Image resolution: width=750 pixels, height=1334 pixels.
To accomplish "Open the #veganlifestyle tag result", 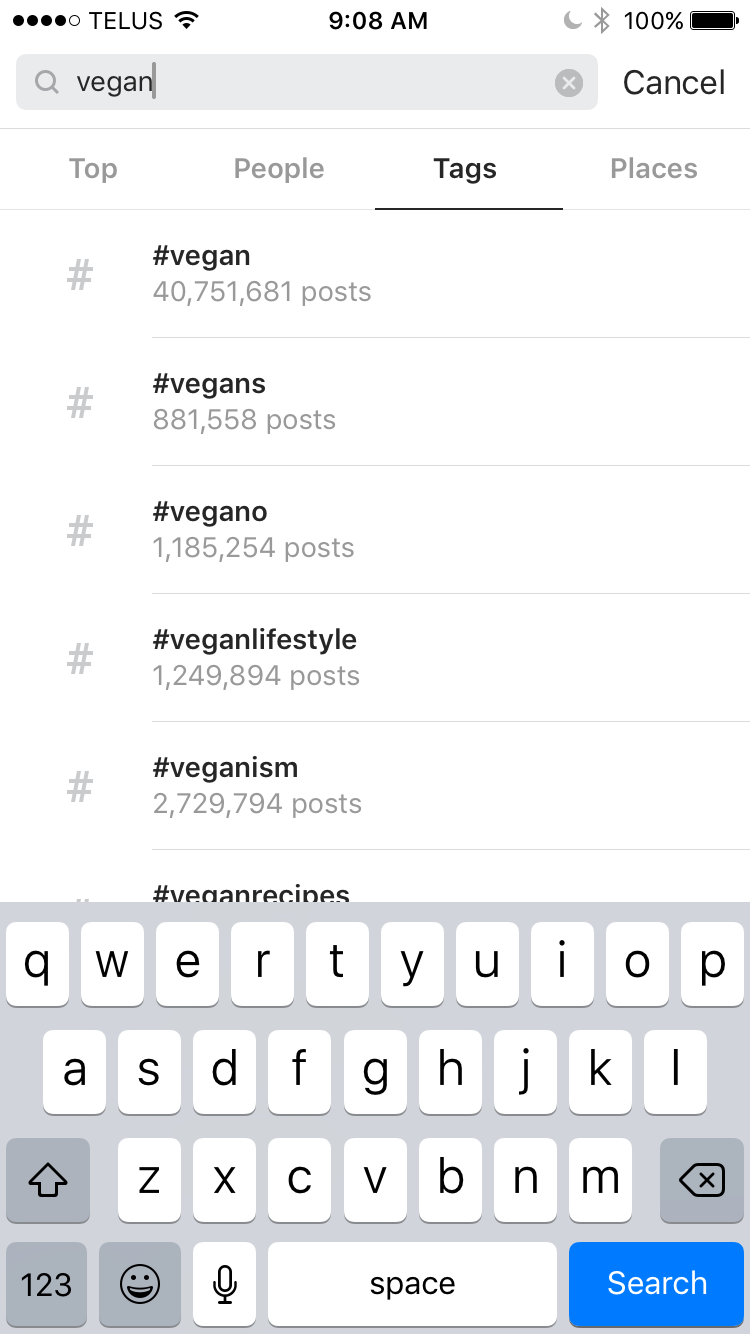I will 375,658.
